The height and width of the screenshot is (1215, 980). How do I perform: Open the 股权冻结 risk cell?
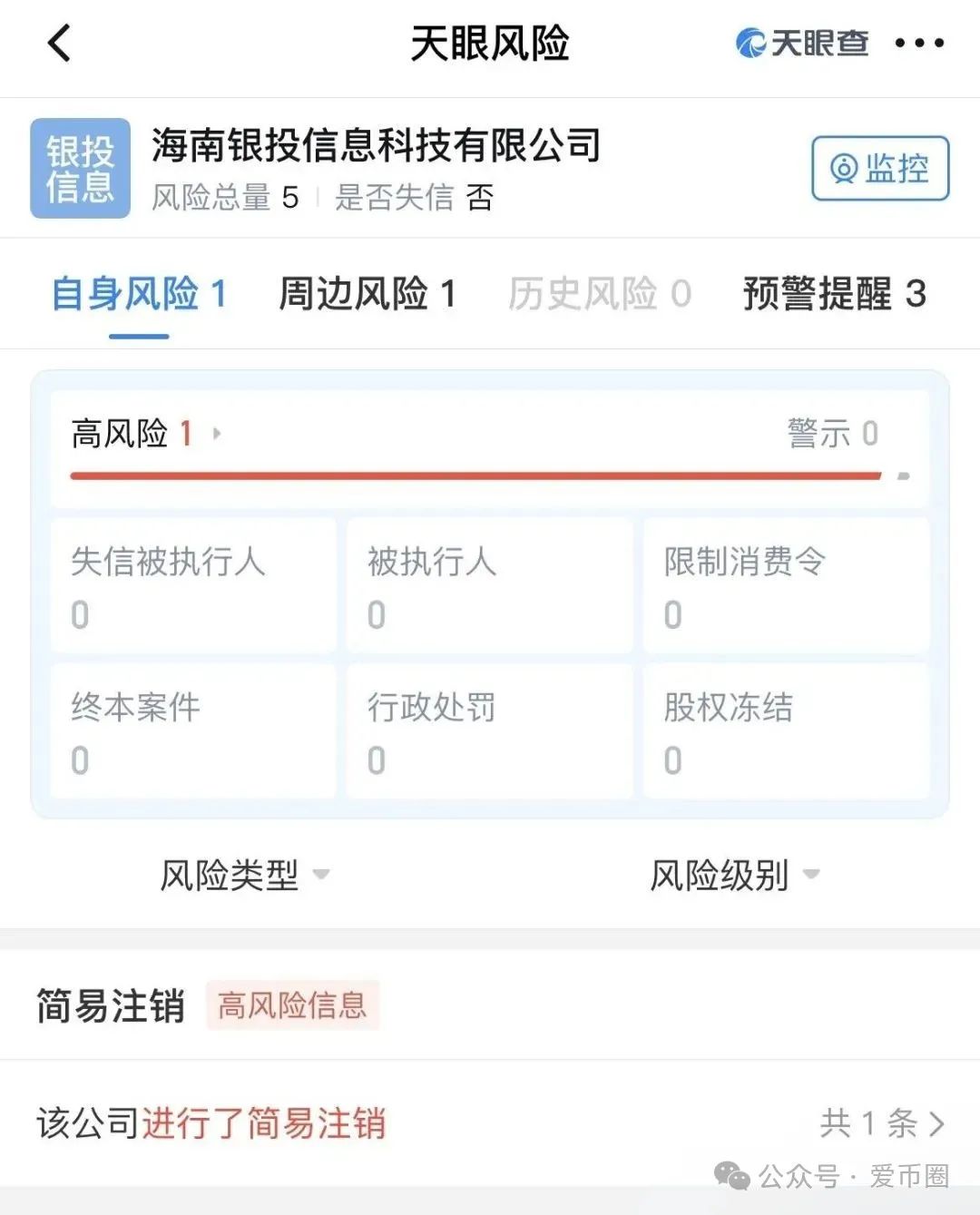[x=786, y=731]
